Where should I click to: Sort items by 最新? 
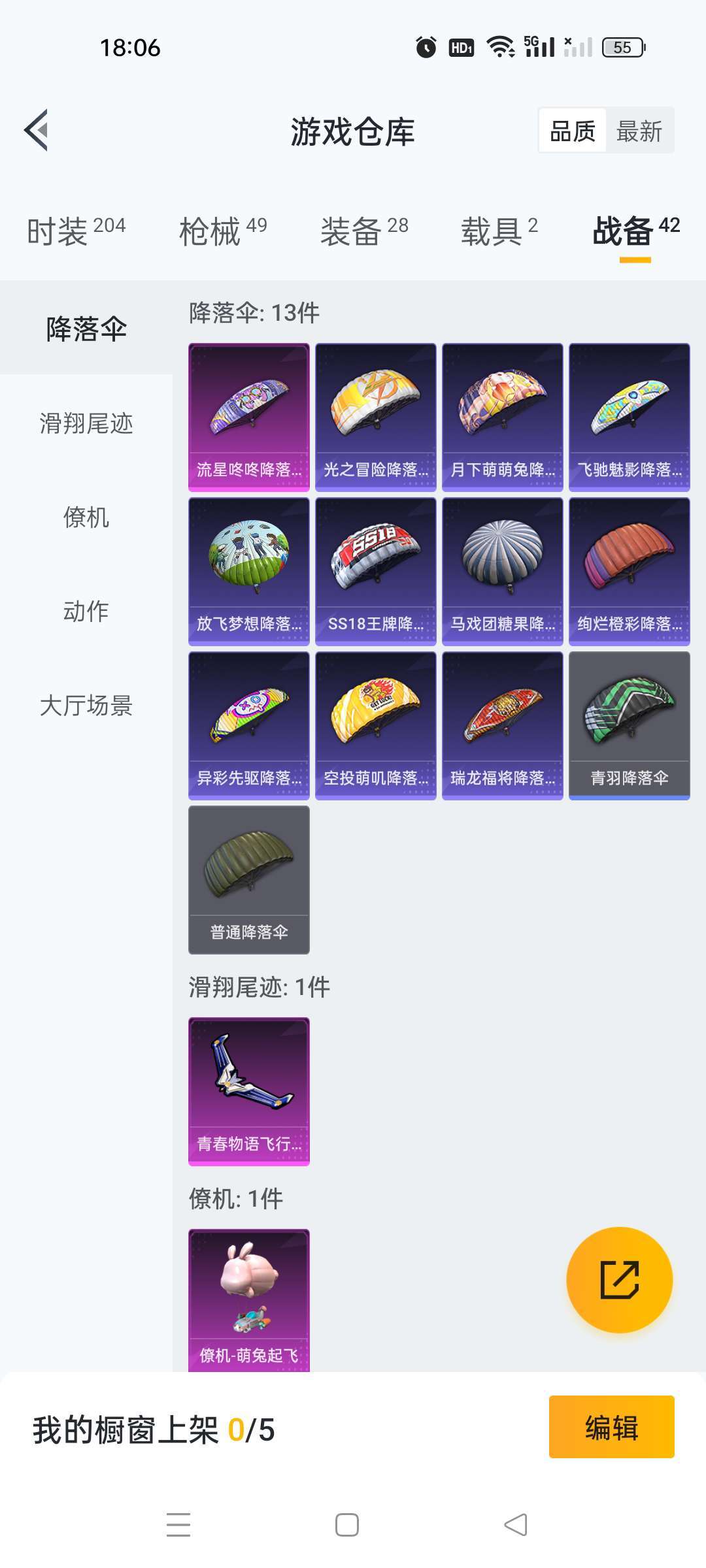tap(639, 131)
